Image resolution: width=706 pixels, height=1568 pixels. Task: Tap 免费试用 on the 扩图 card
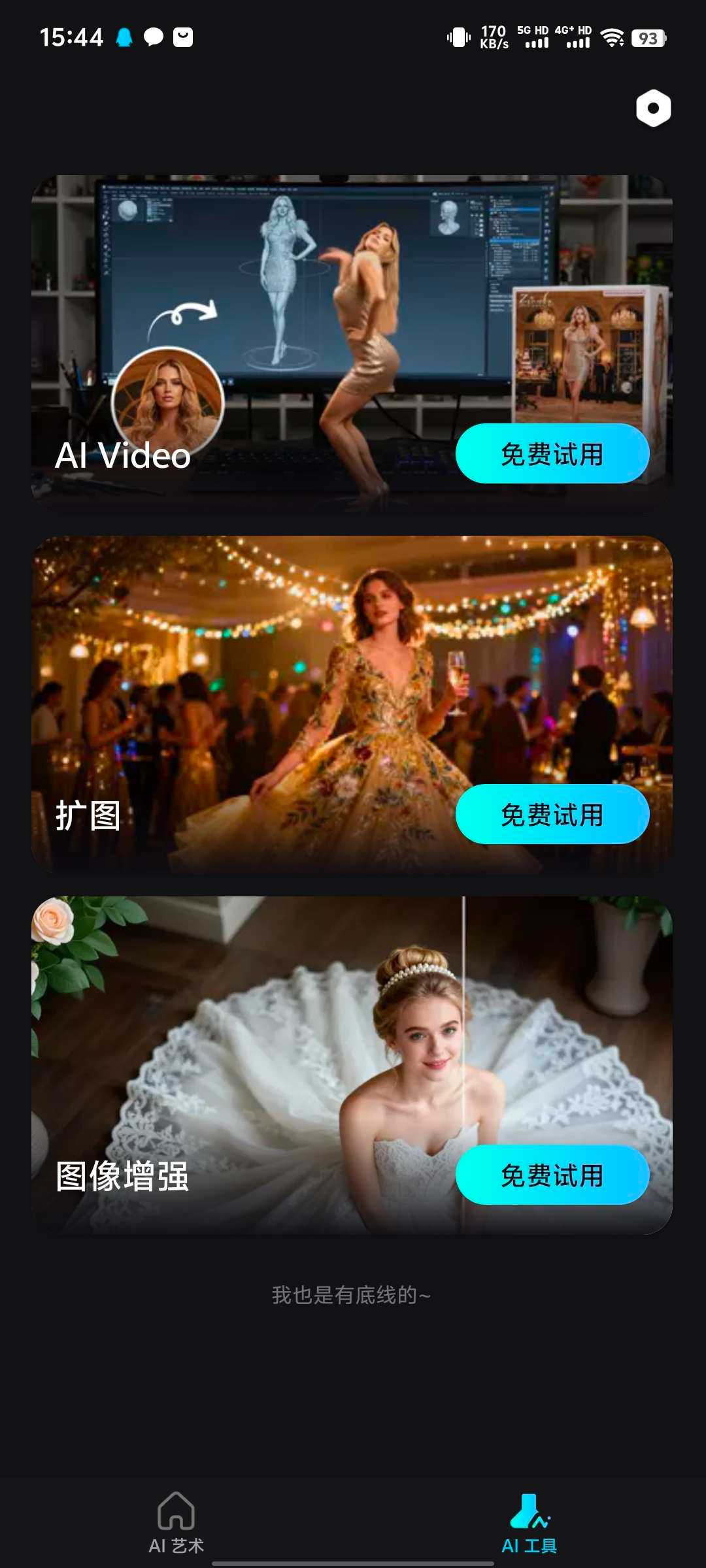552,815
